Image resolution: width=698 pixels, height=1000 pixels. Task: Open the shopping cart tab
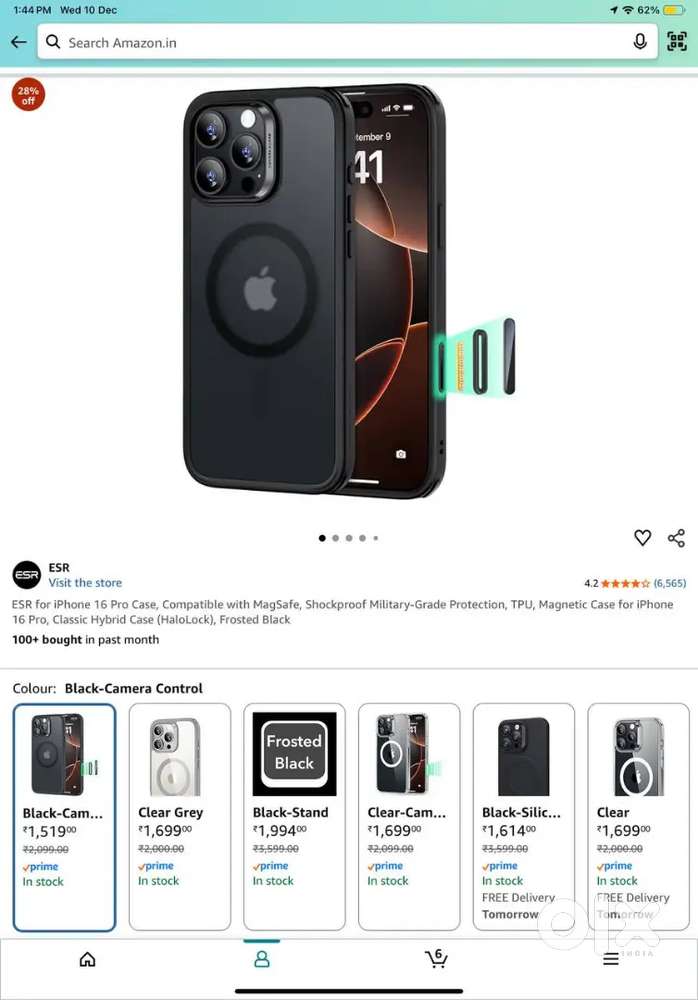pos(436,960)
